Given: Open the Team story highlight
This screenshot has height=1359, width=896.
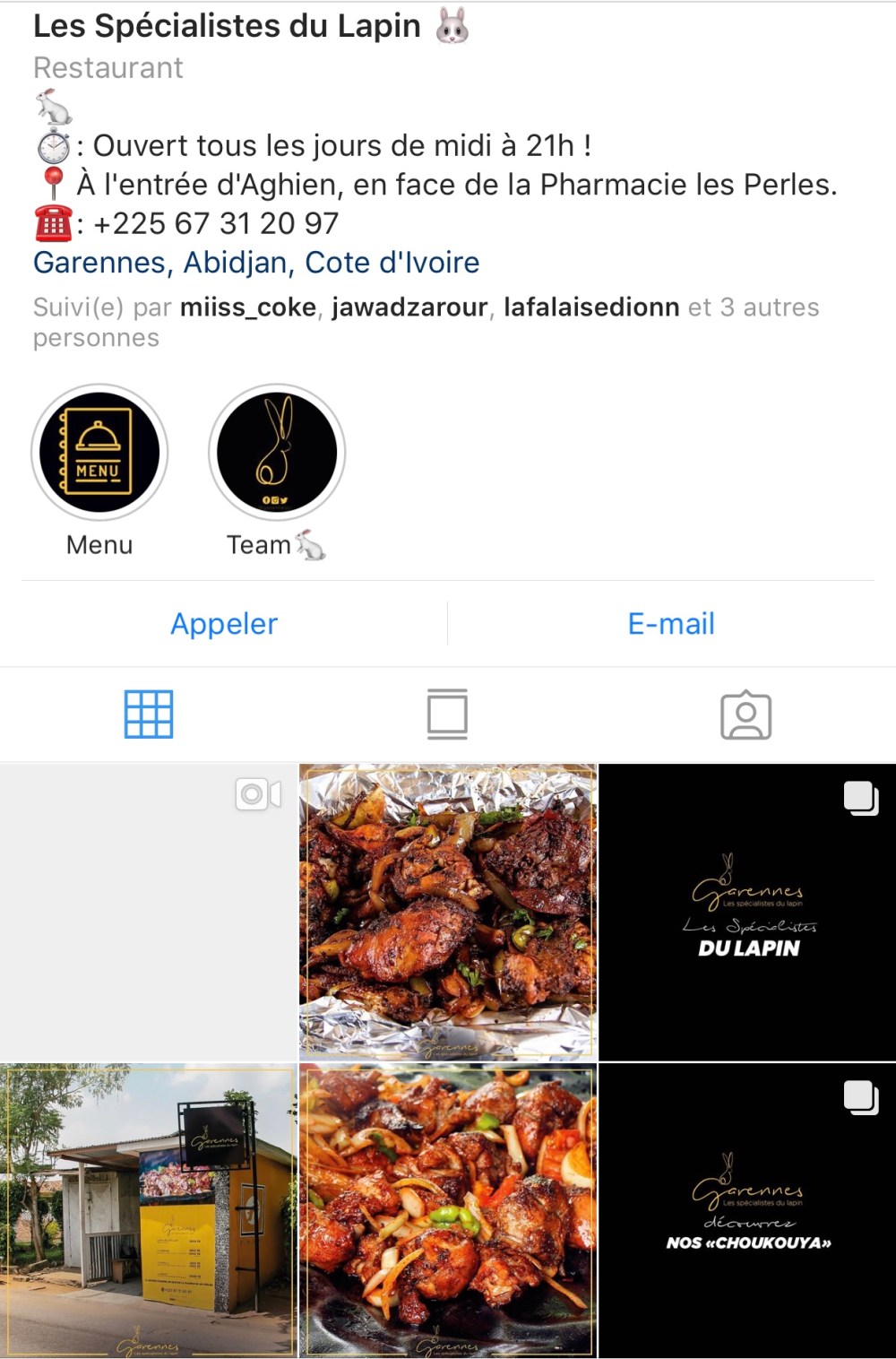Looking at the screenshot, I should 277,453.
